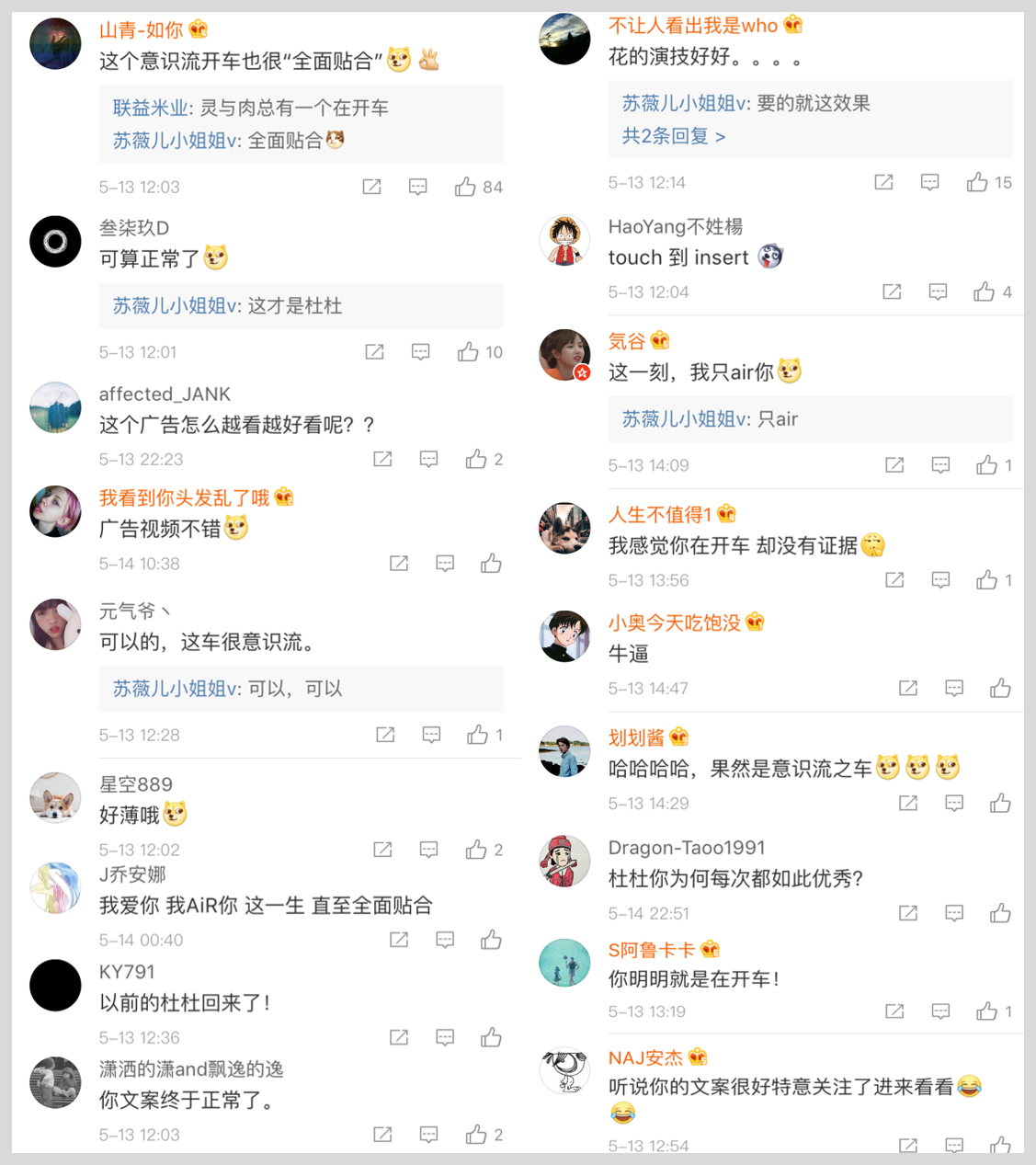This screenshot has height=1165, width=1036.
Task: Click the timestamp 5-14 22:51 under Dragon-Taoo1991
Action: click(648, 913)
